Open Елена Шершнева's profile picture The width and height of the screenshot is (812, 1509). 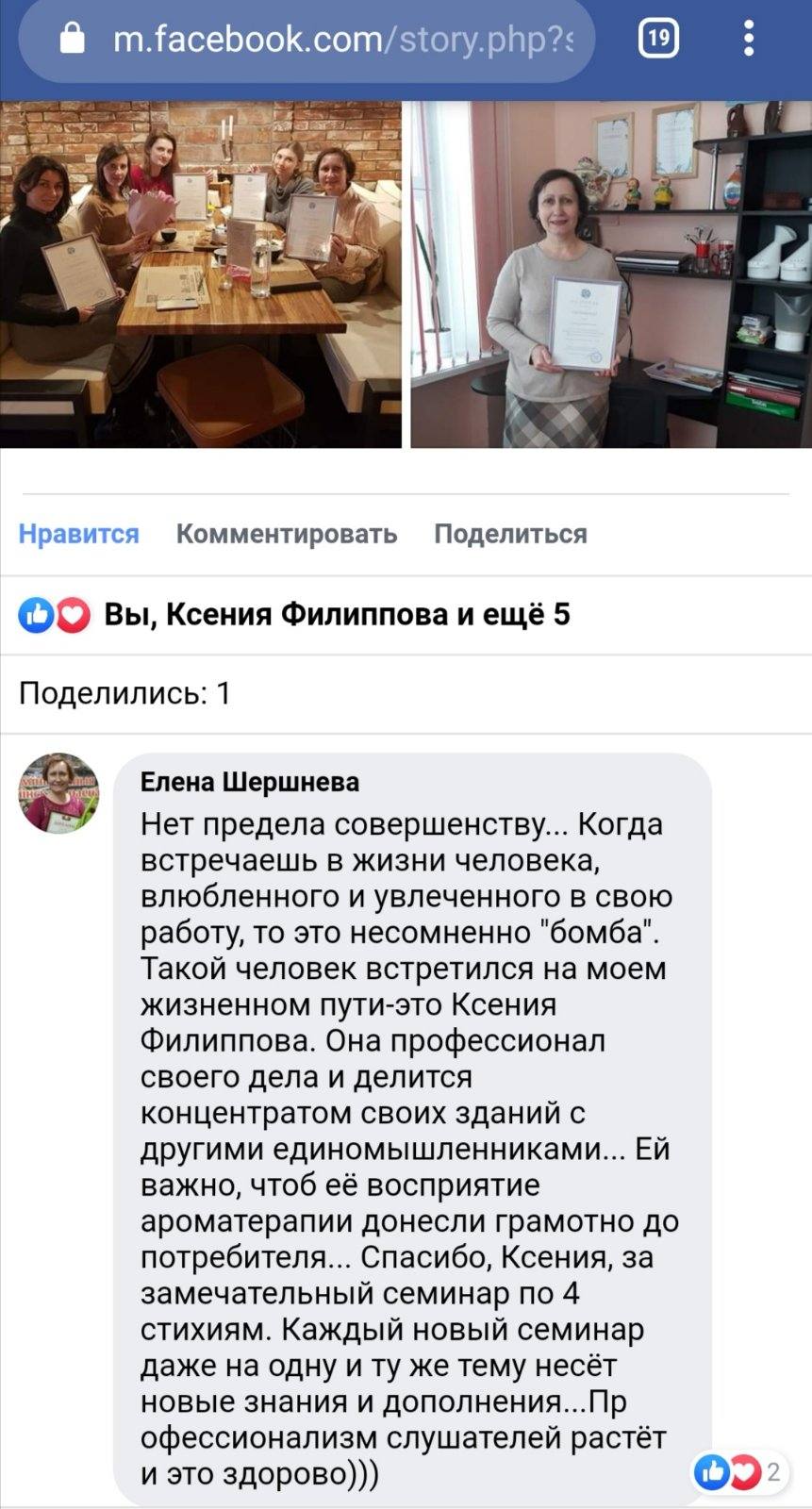coord(59,793)
